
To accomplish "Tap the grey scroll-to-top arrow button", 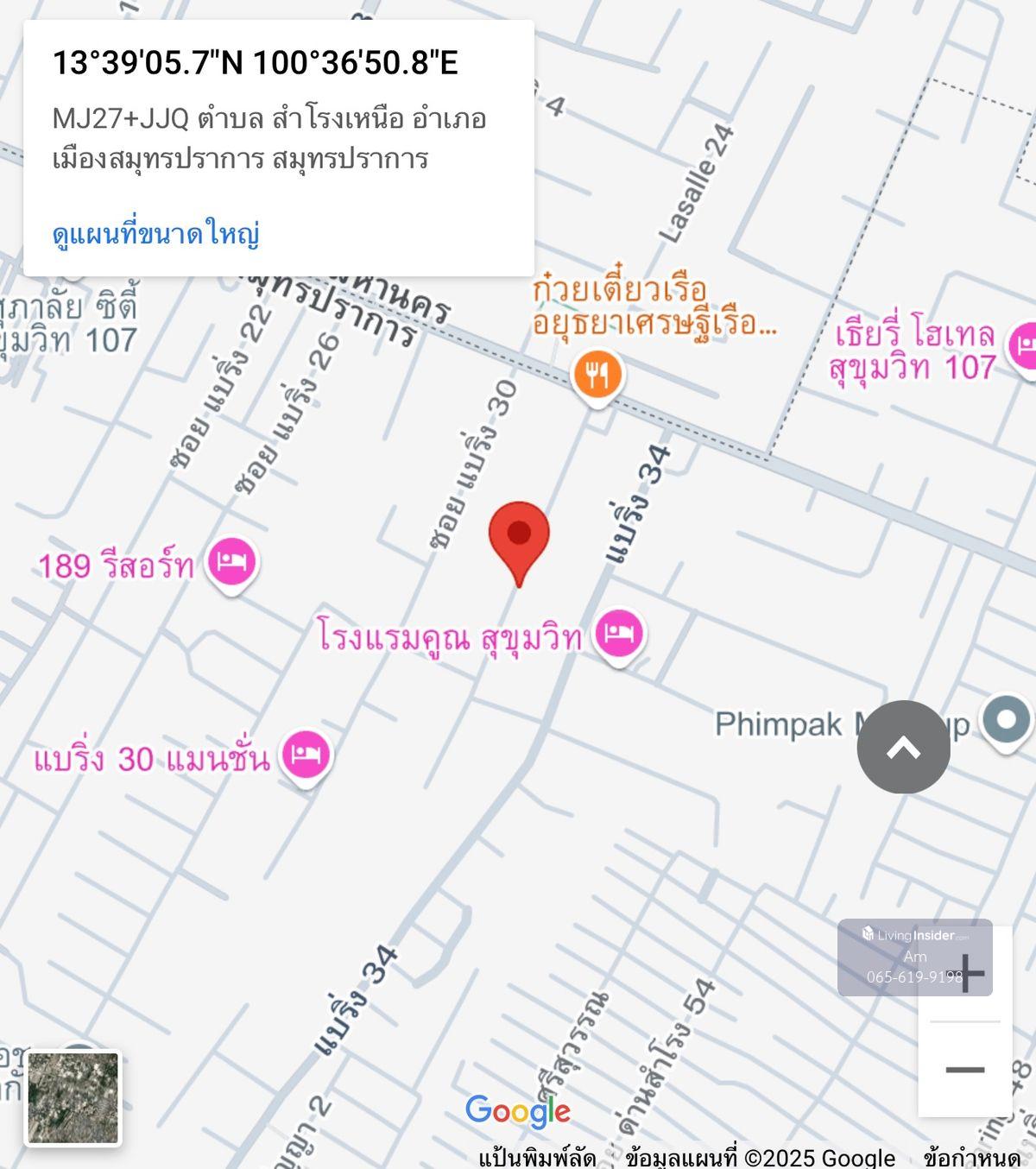I will [903, 747].
